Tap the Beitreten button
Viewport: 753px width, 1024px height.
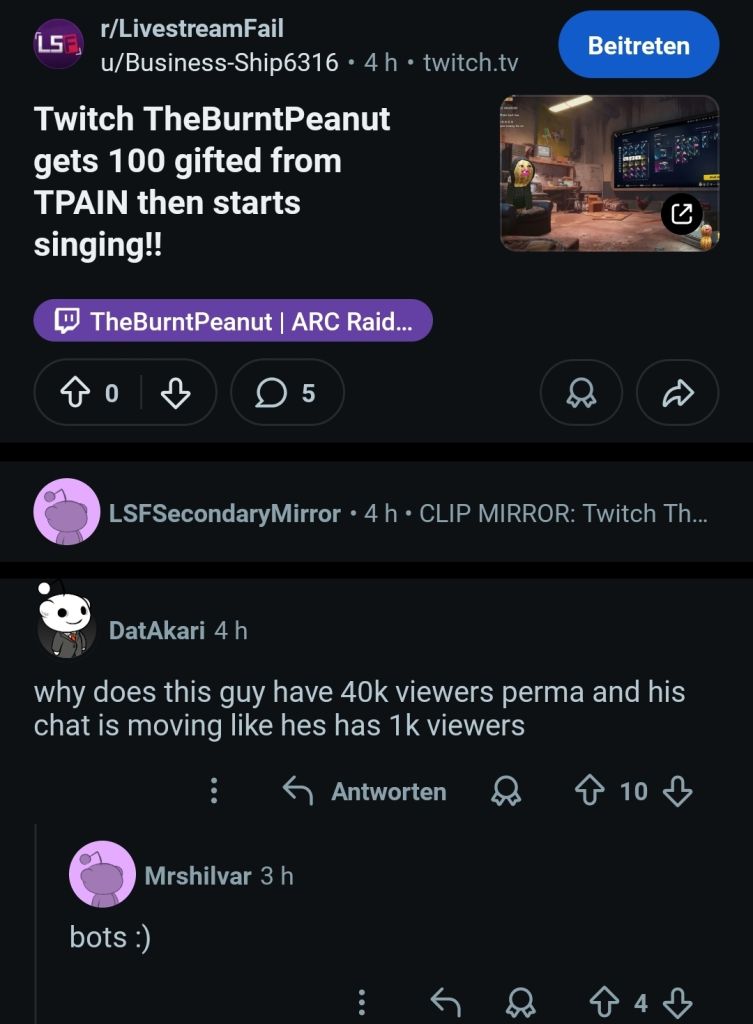(638, 45)
